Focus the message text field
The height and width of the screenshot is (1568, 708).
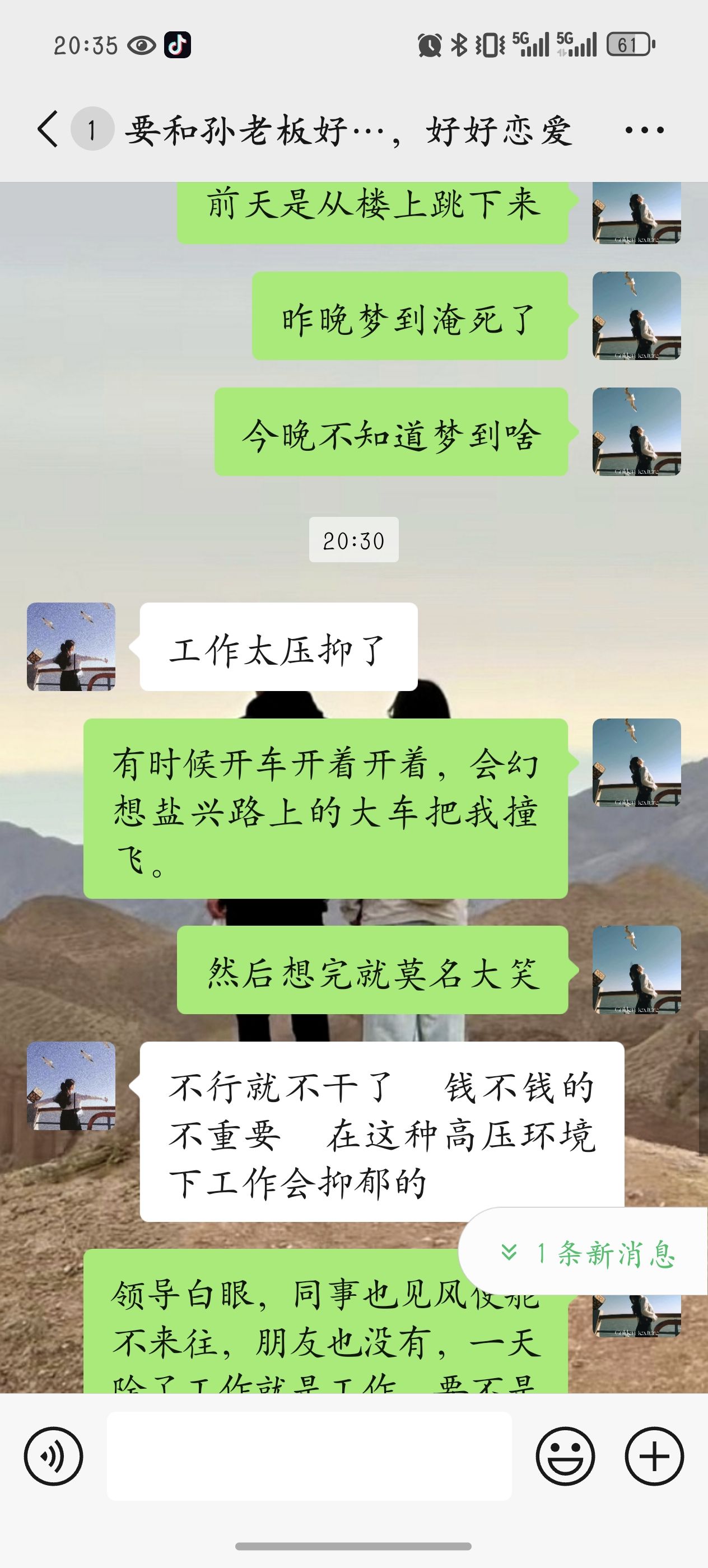(x=309, y=1456)
